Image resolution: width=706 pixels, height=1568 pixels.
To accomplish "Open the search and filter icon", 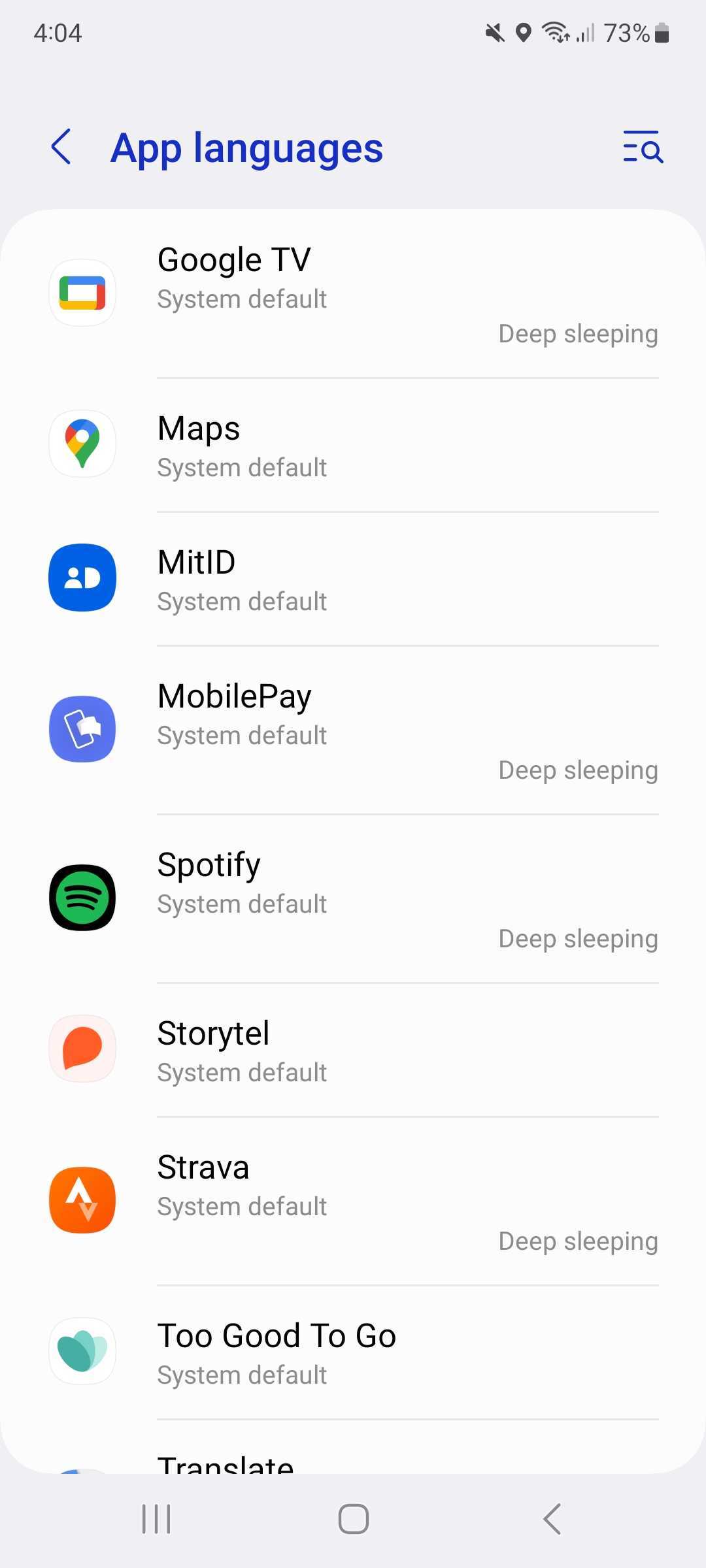I will (x=643, y=146).
